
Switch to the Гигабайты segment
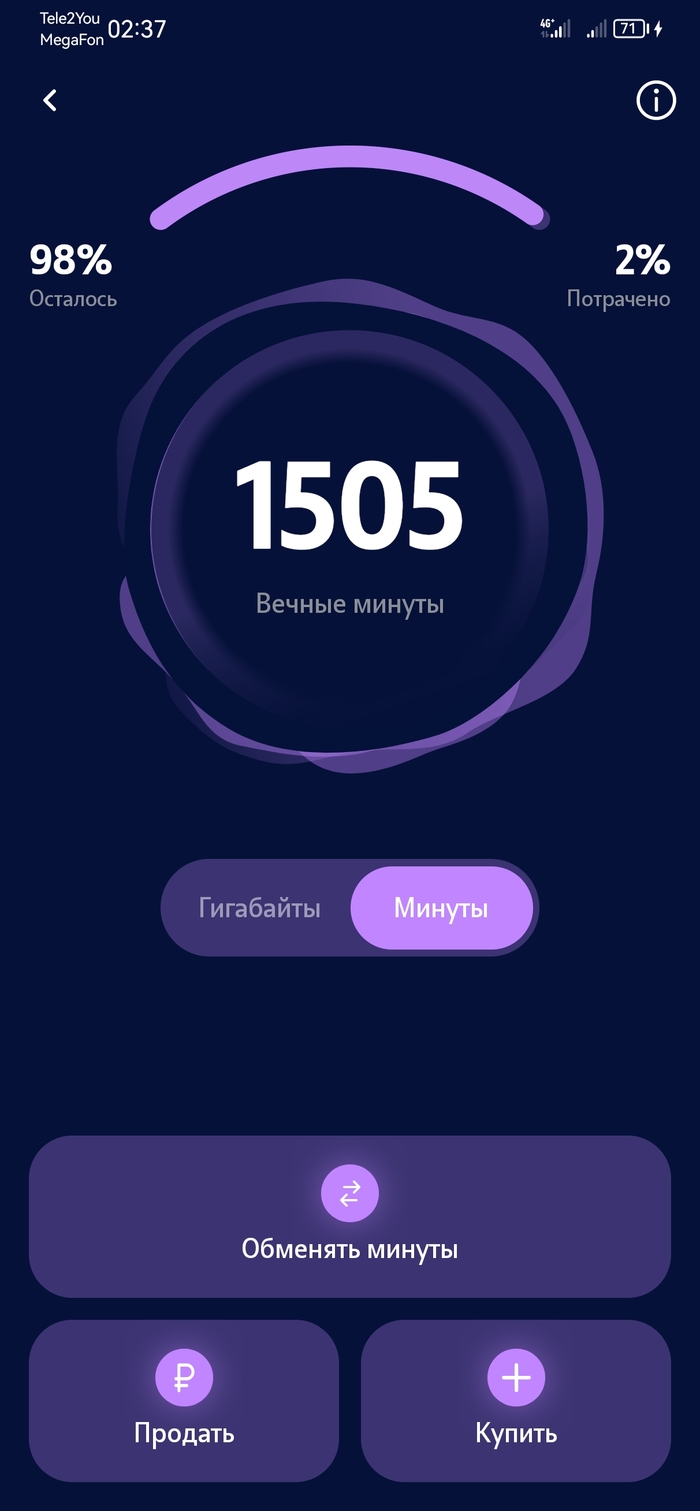pyautogui.click(x=259, y=908)
